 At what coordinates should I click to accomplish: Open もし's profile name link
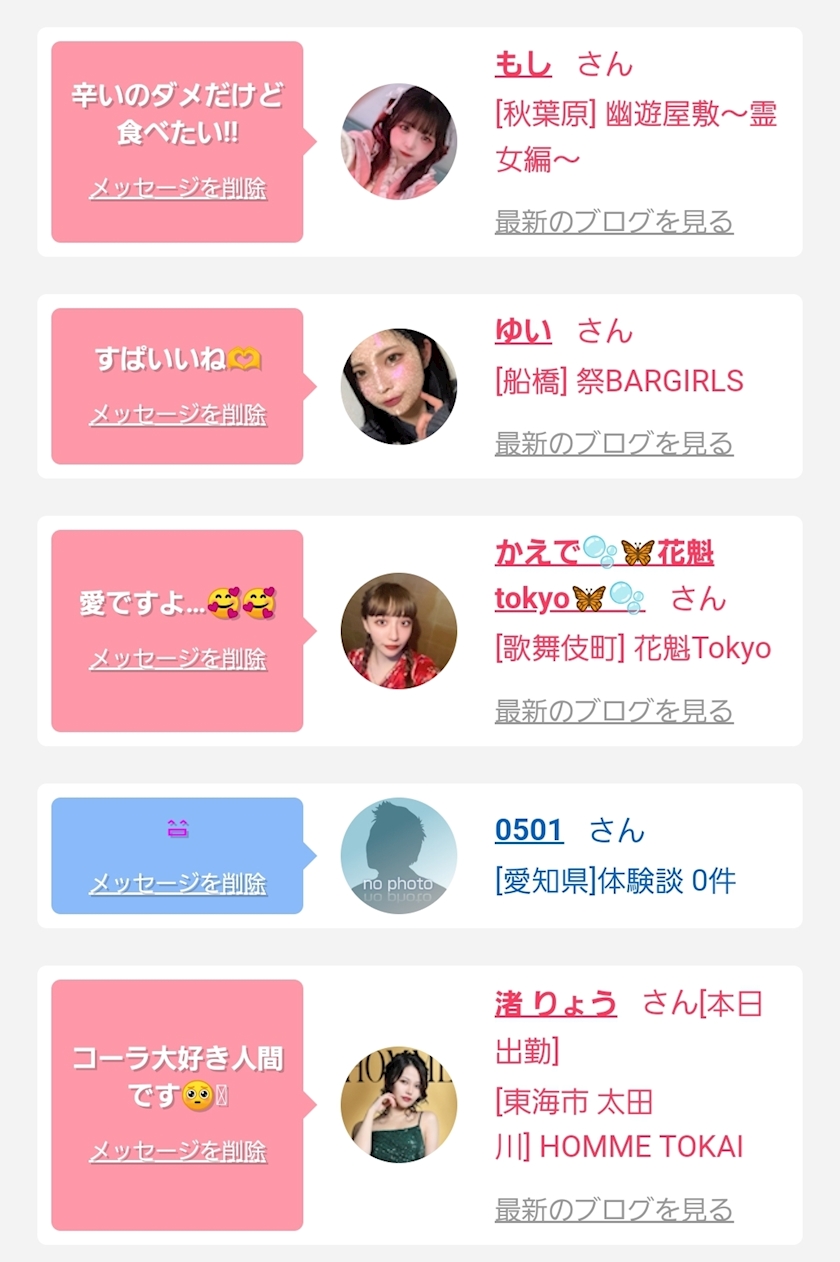pyautogui.click(x=523, y=64)
